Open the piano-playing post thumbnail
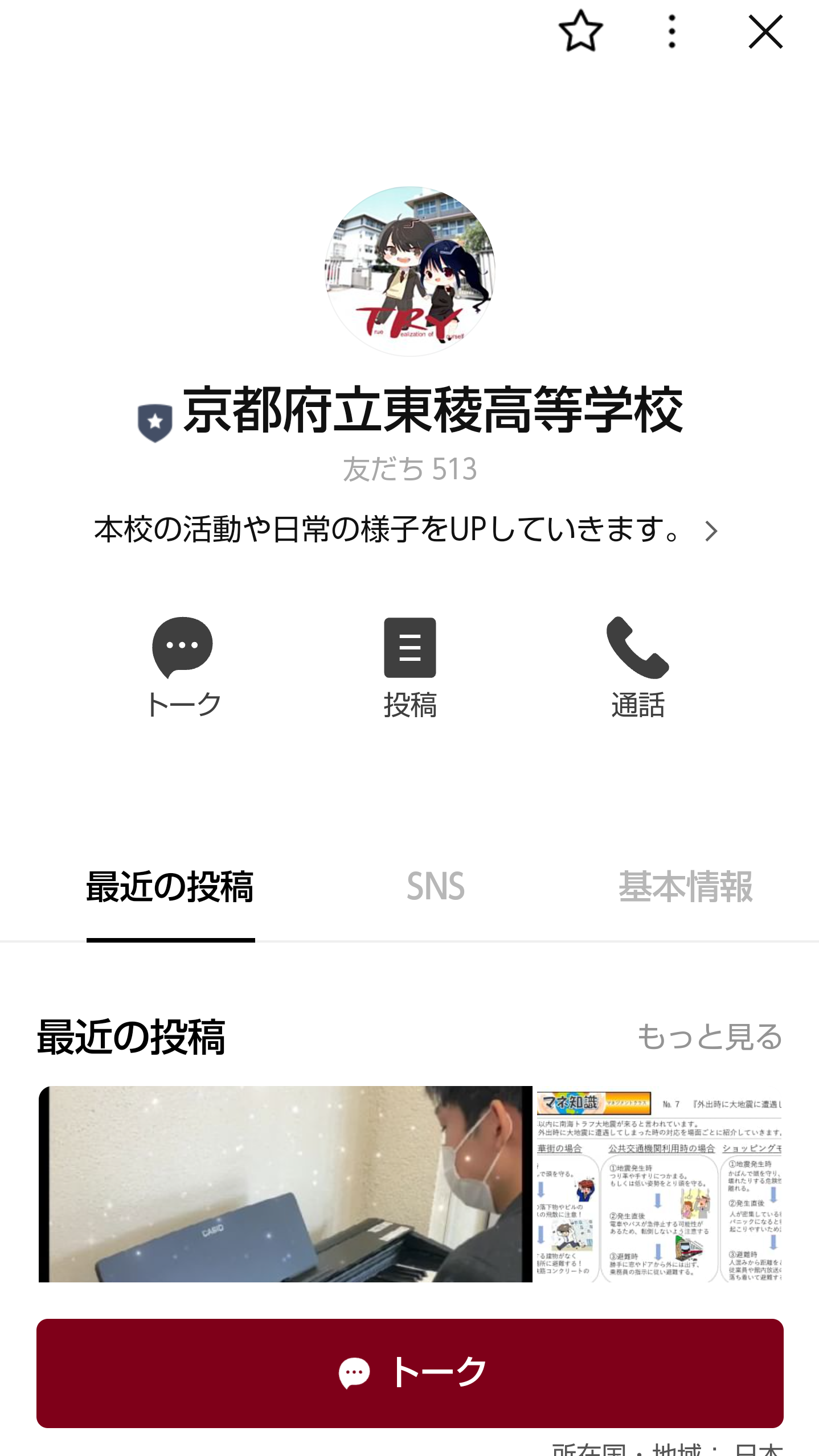The image size is (819, 1456). pyautogui.click(x=285, y=1184)
